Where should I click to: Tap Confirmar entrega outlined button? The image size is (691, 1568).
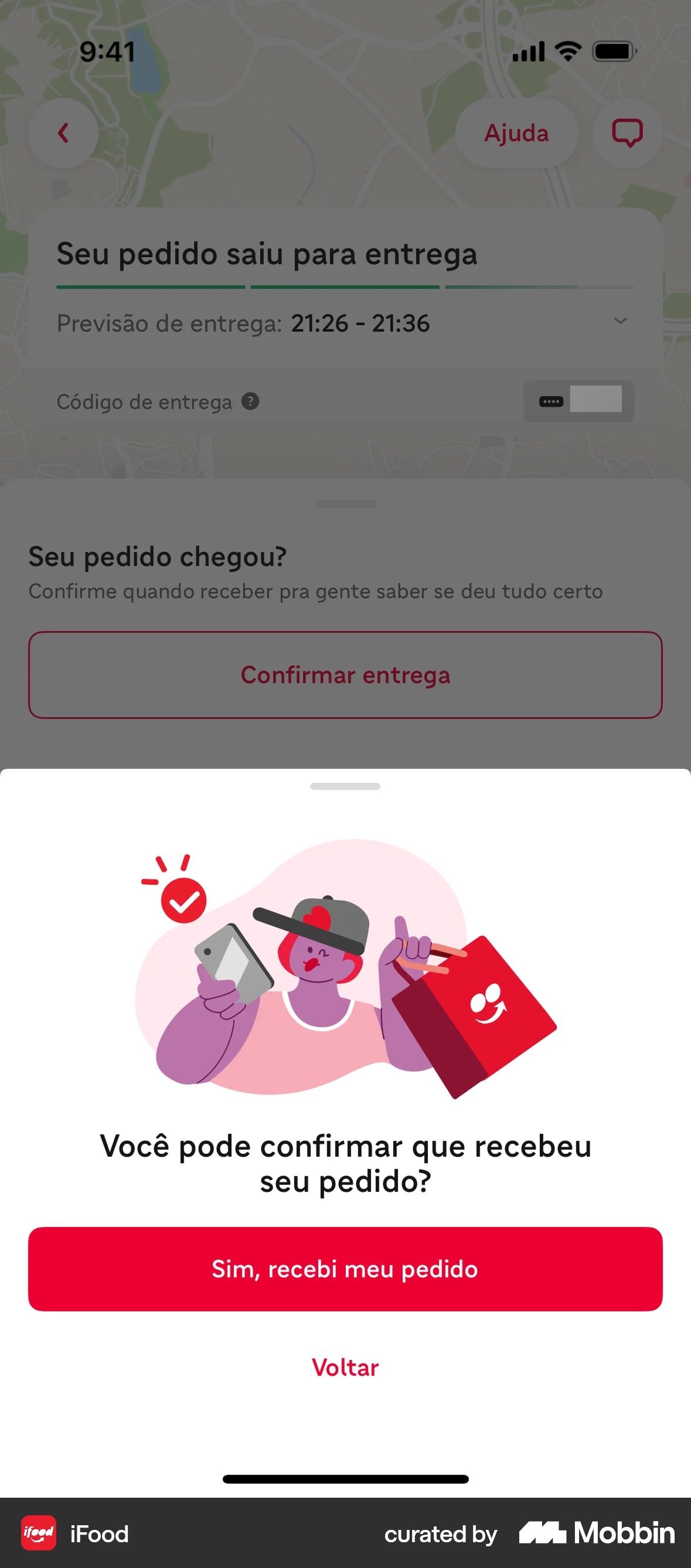click(x=345, y=674)
